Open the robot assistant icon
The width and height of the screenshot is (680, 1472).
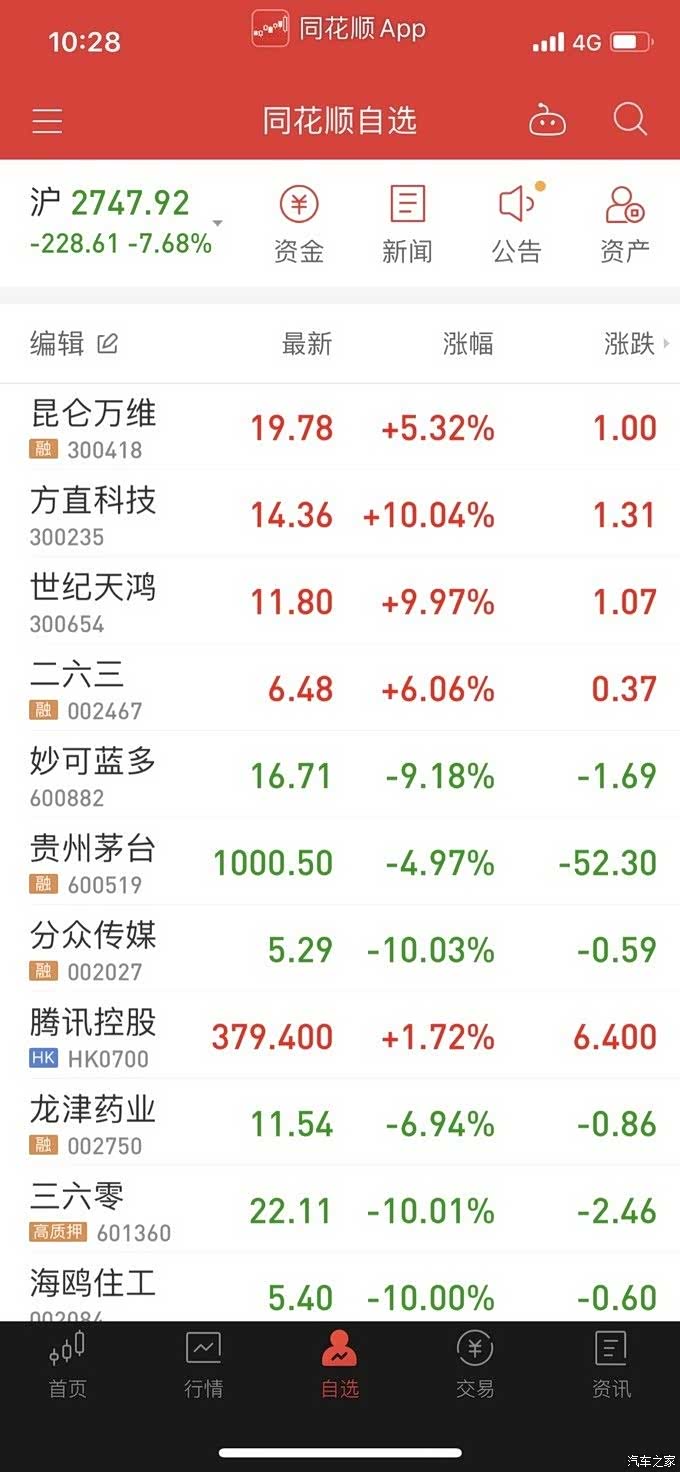pyautogui.click(x=547, y=122)
